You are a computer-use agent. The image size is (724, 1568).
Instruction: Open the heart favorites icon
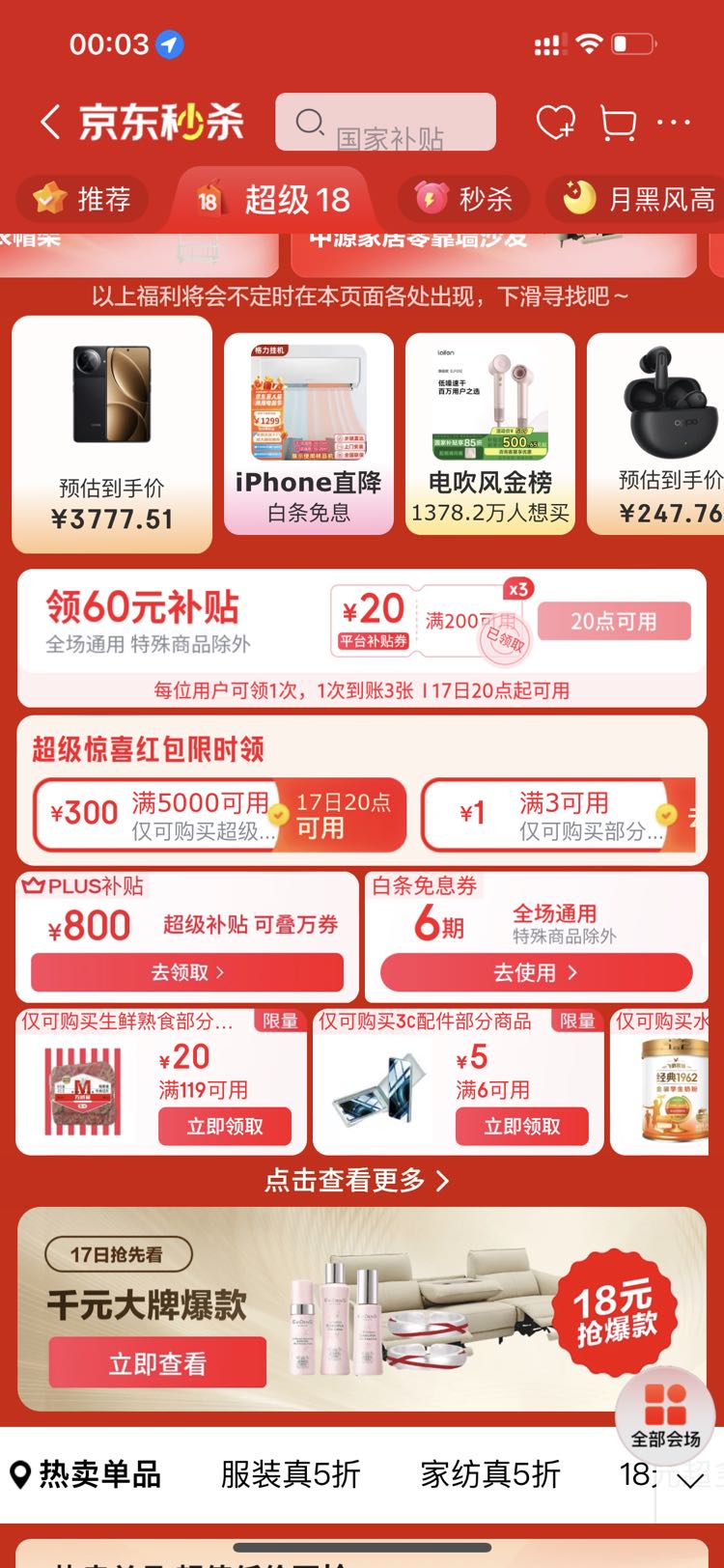[556, 123]
